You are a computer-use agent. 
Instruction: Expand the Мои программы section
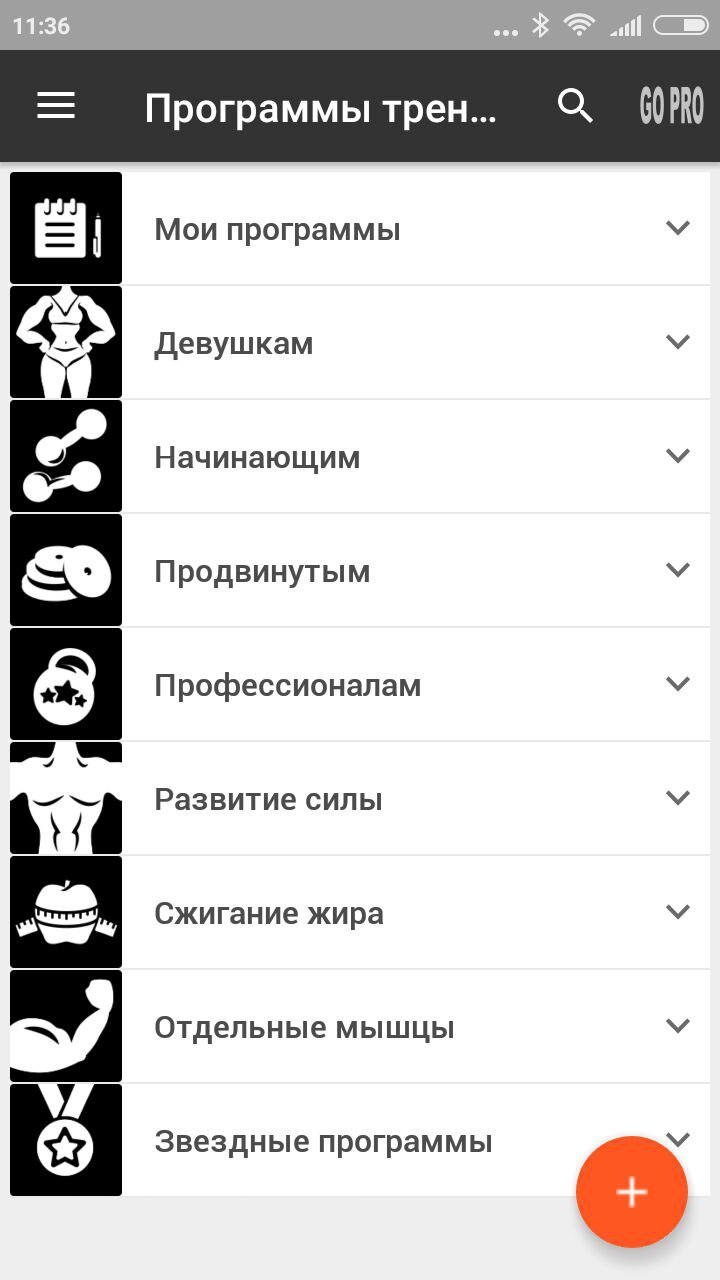coord(677,228)
